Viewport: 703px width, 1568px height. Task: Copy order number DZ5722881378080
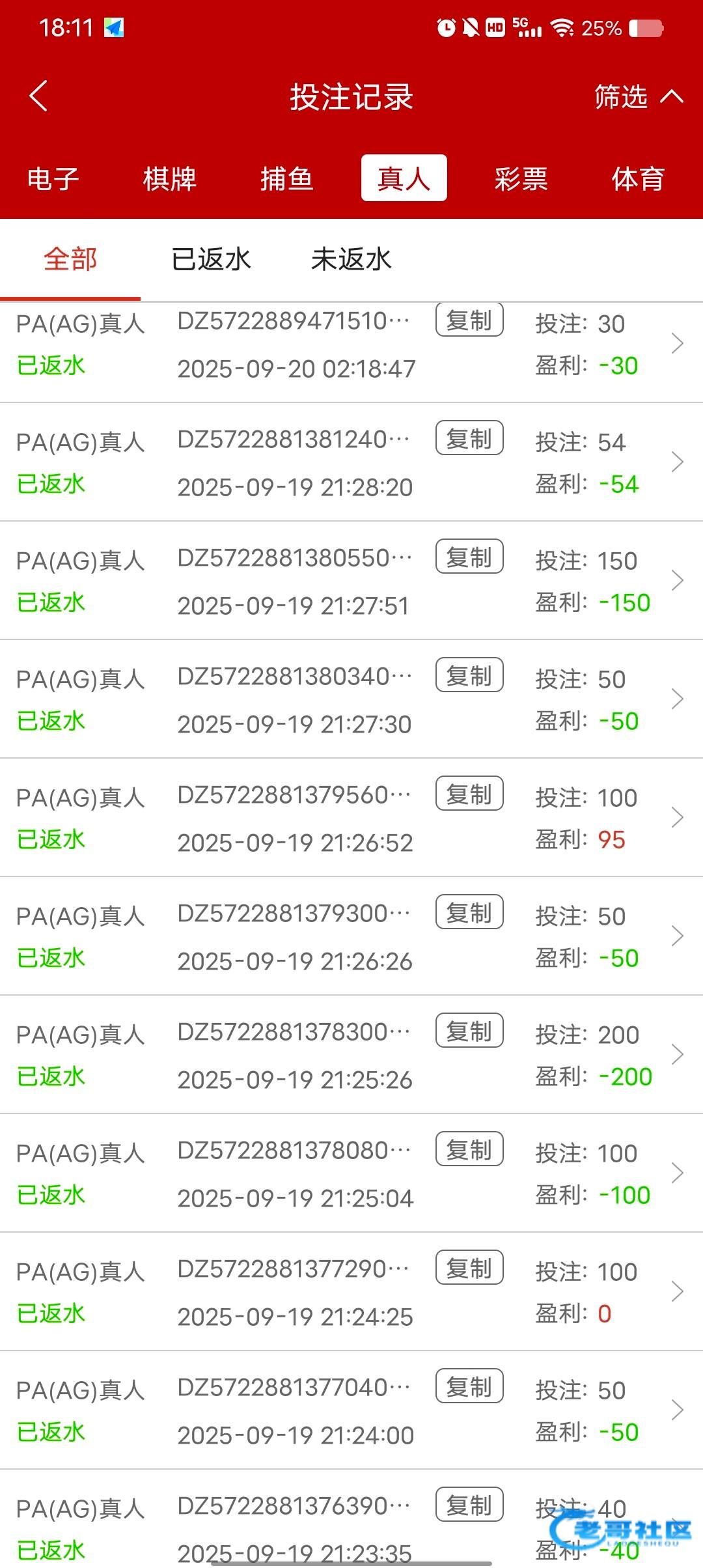click(x=469, y=1150)
